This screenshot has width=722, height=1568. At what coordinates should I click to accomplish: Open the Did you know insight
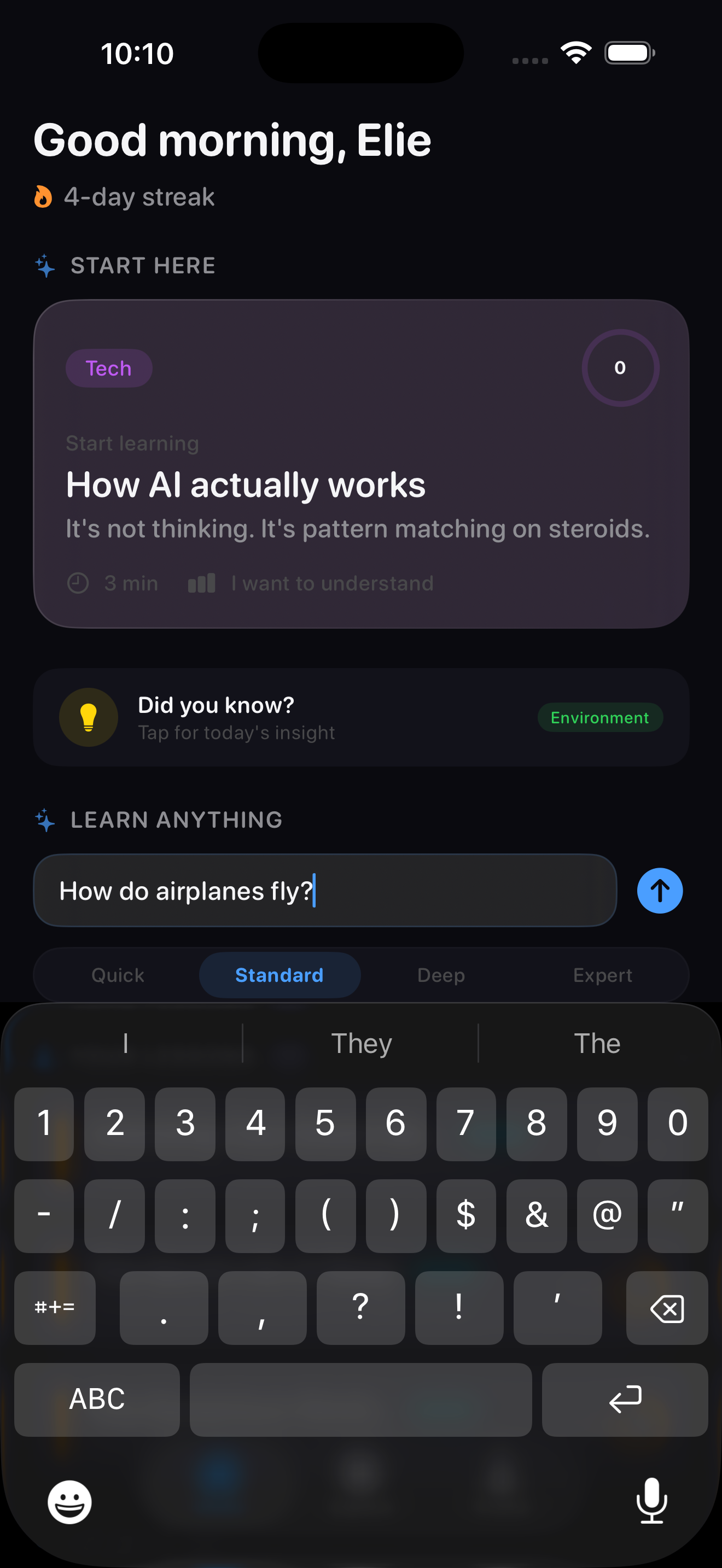(x=361, y=717)
